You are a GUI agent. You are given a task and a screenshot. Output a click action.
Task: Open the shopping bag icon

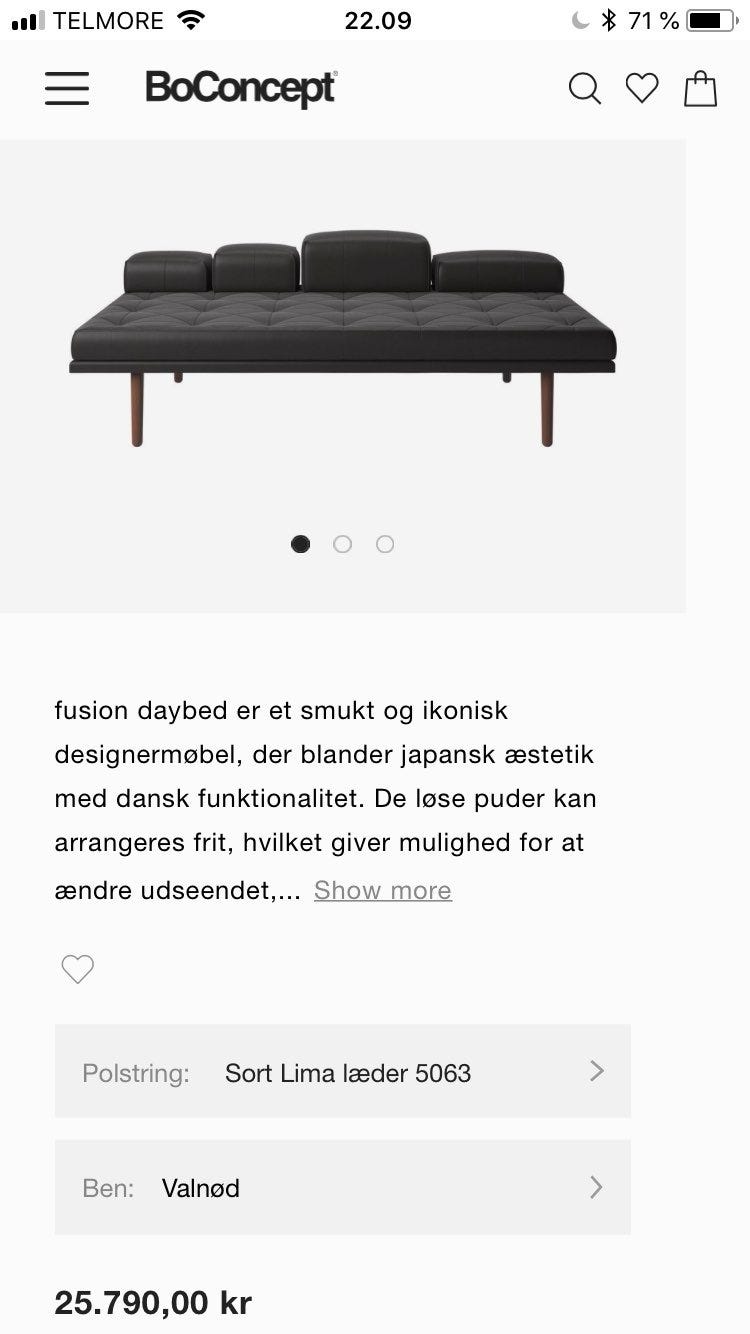700,88
